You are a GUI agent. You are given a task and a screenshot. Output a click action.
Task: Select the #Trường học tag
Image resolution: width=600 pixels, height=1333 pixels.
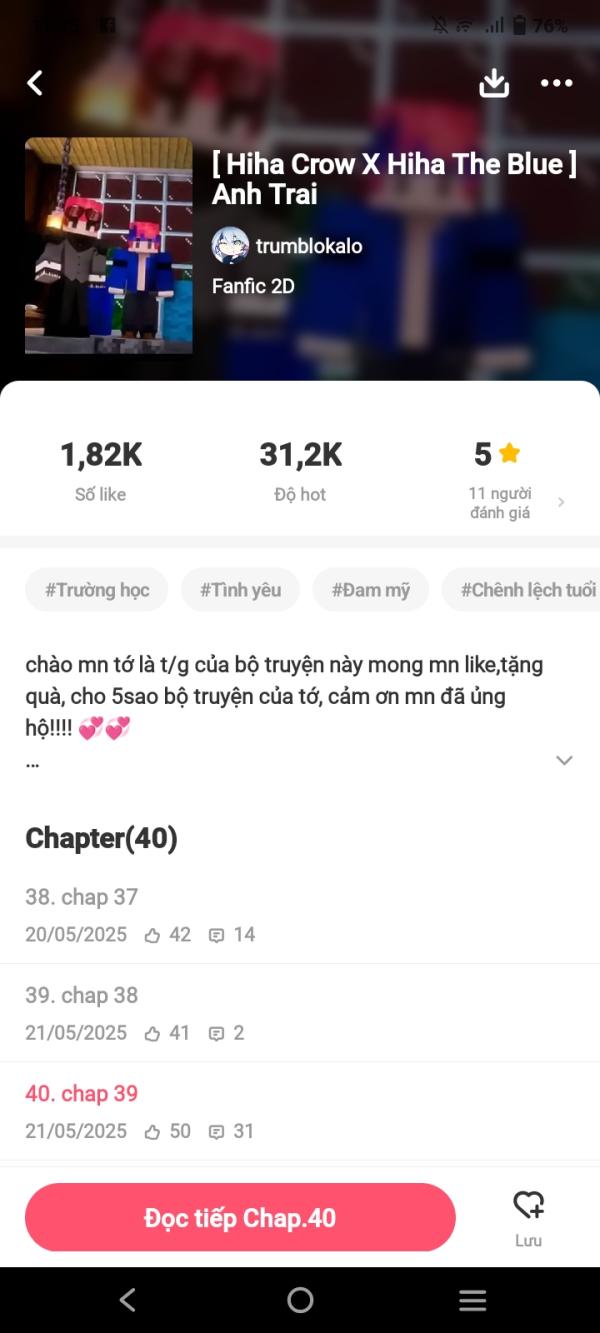click(x=97, y=590)
